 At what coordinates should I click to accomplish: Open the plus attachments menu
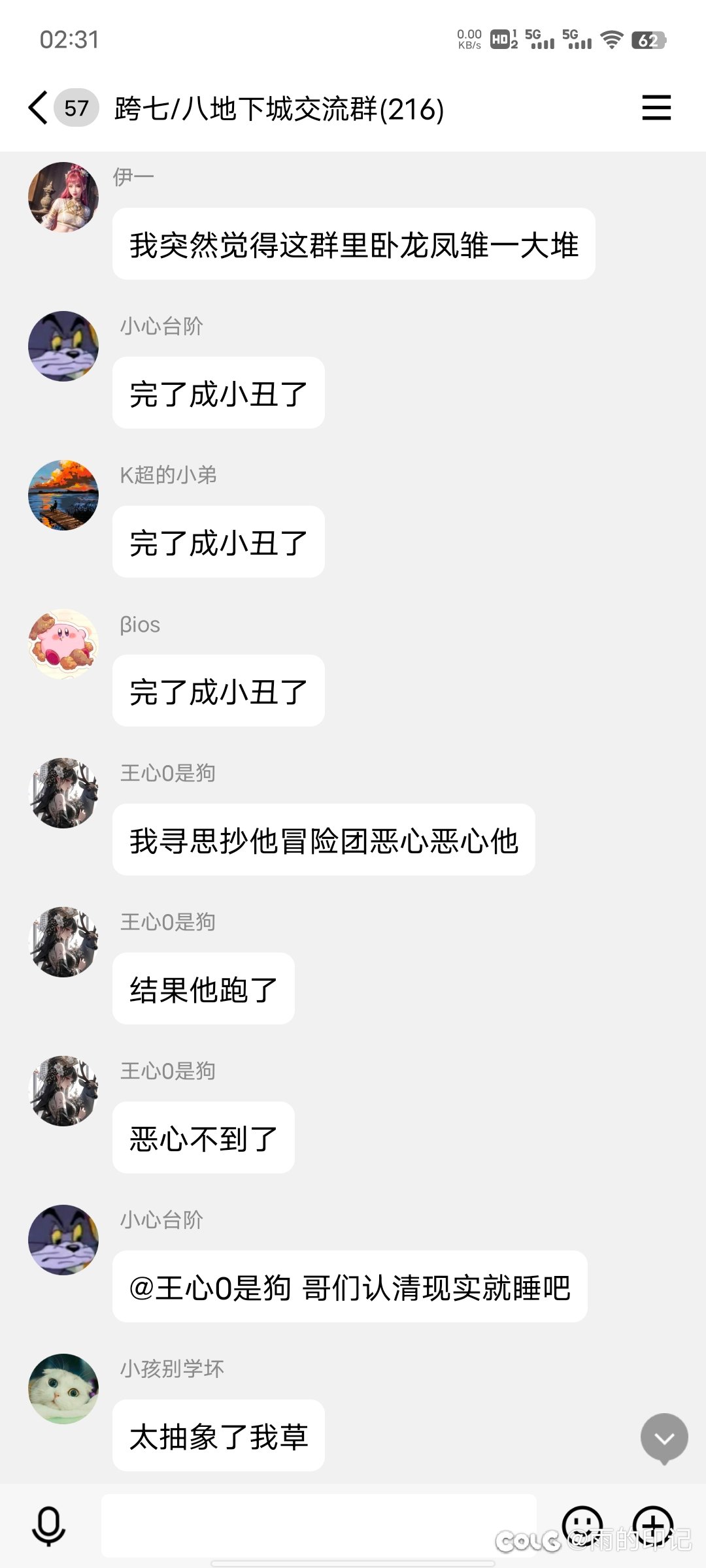click(653, 1526)
